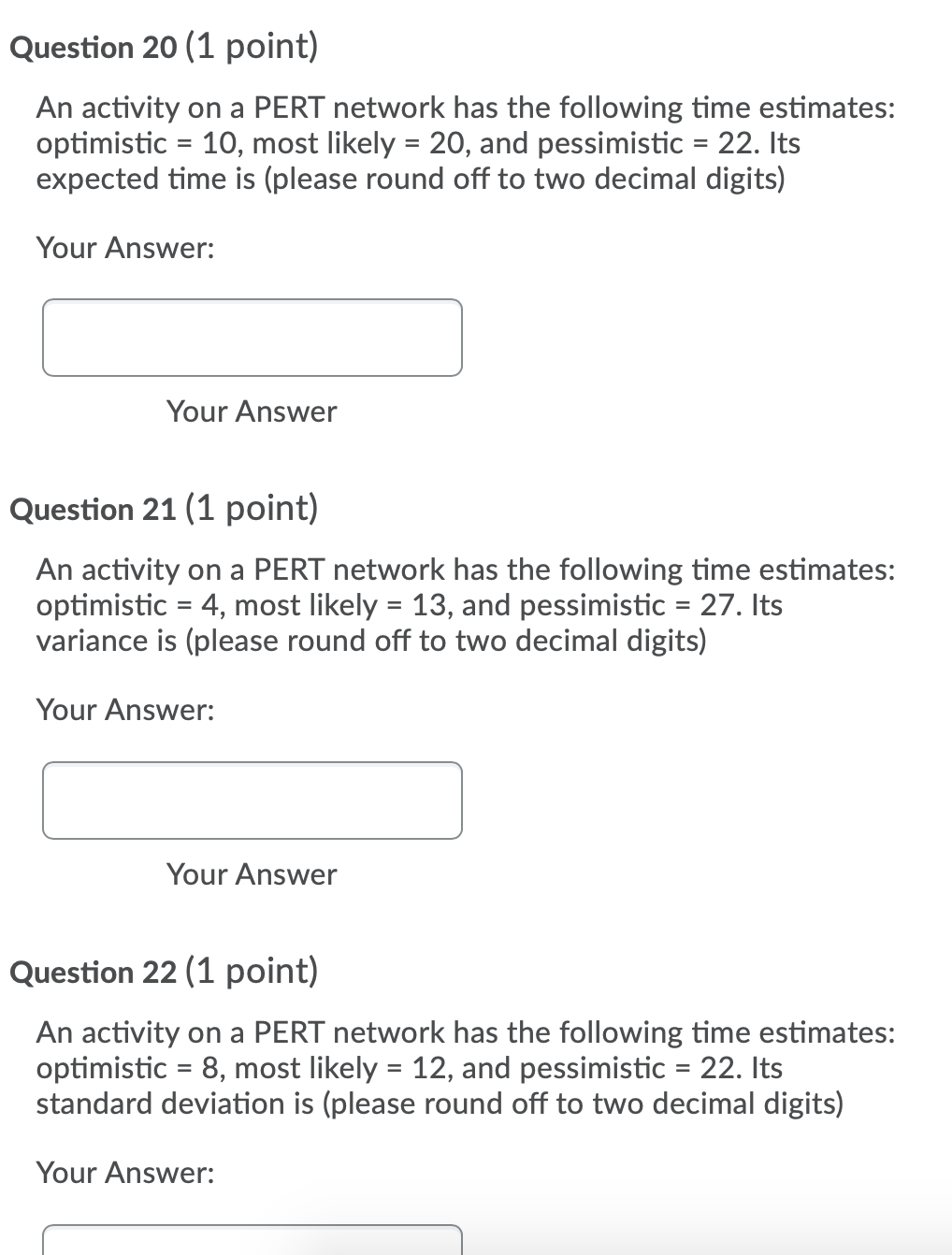Select the input field for the variance question
The width and height of the screenshot is (952, 1255).
tap(252, 801)
